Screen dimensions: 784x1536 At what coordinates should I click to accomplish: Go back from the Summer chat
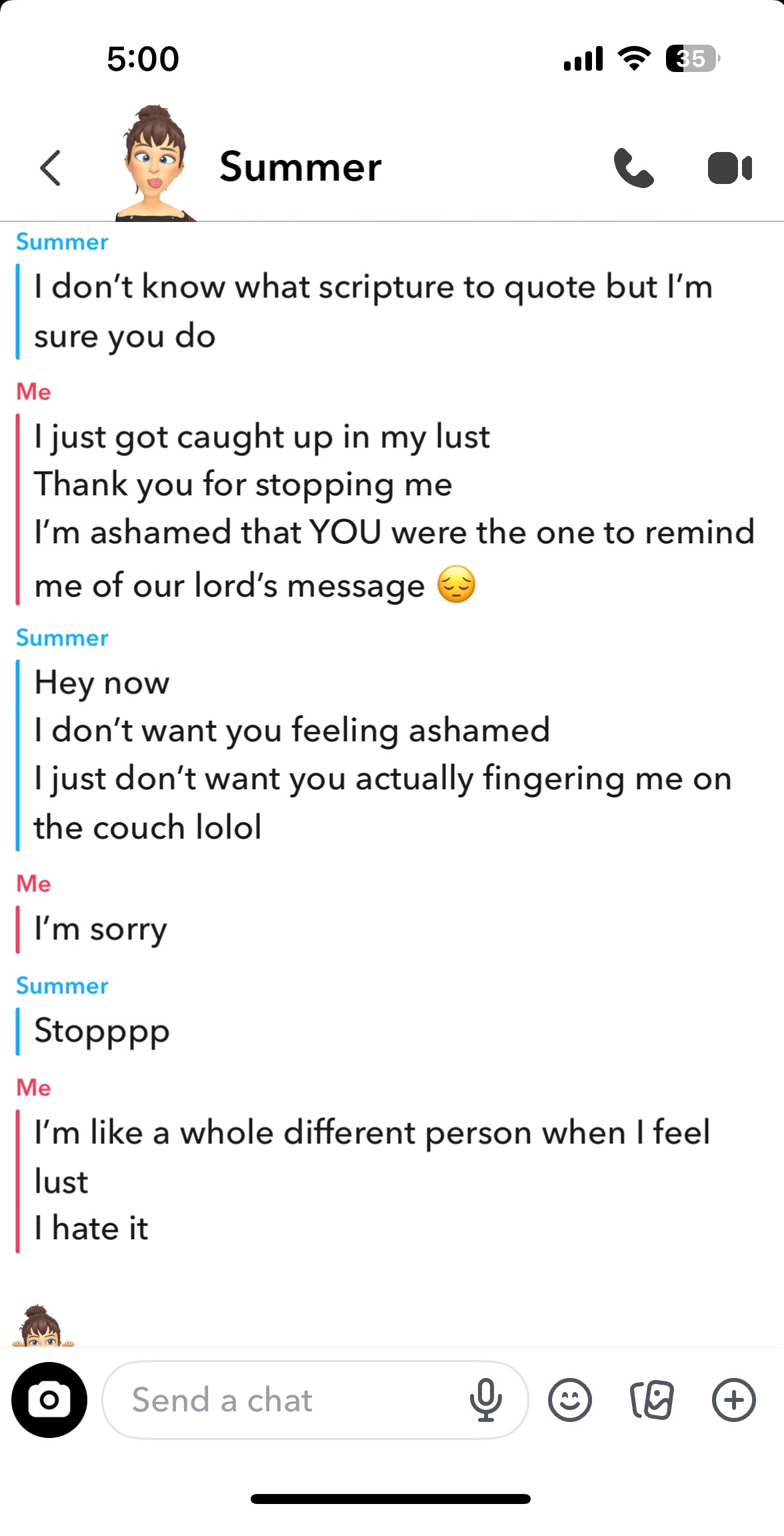(51, 167)
